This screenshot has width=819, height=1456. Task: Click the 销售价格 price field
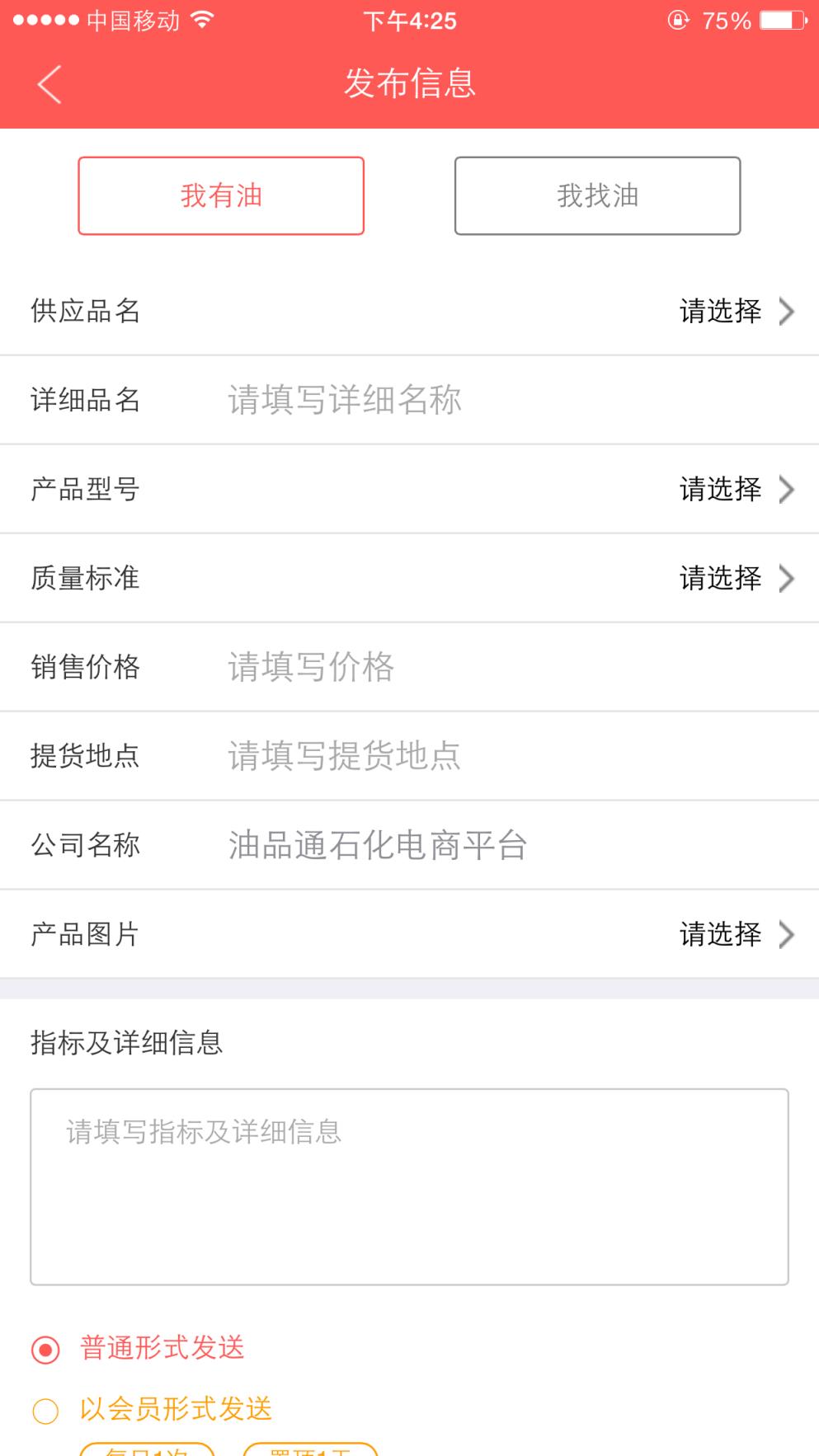[412, 667]
